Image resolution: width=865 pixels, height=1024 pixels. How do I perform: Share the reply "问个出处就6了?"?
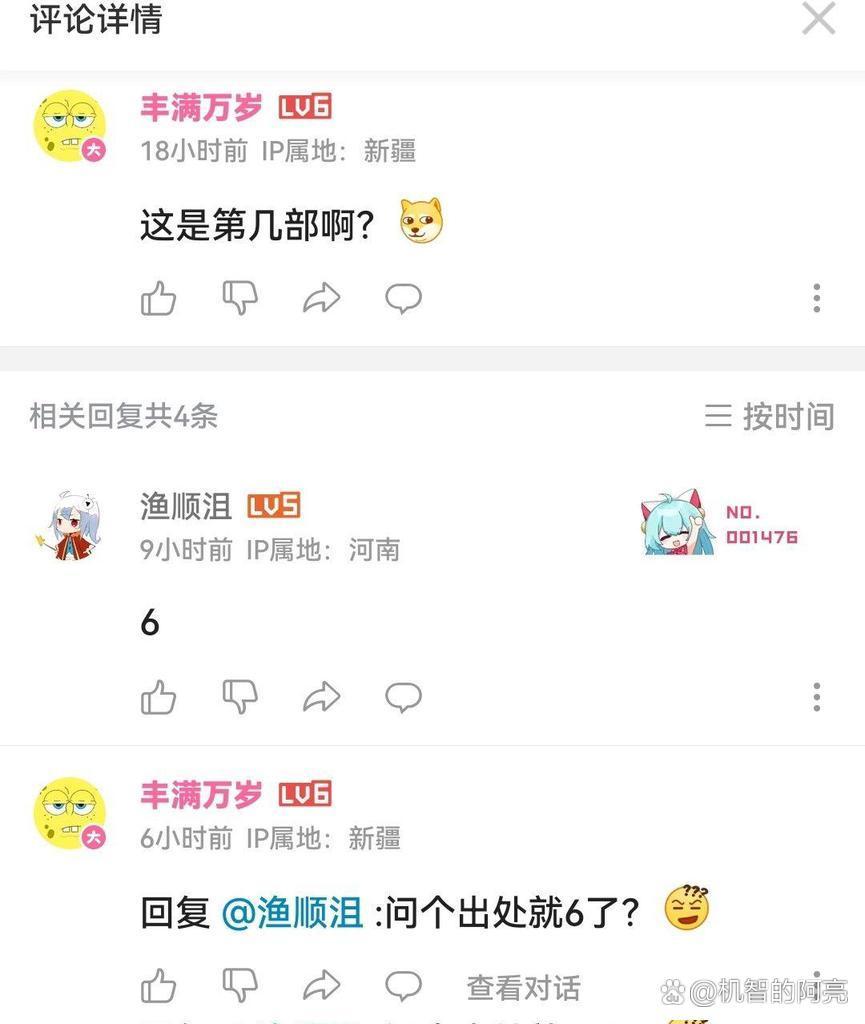click(322, 986)
